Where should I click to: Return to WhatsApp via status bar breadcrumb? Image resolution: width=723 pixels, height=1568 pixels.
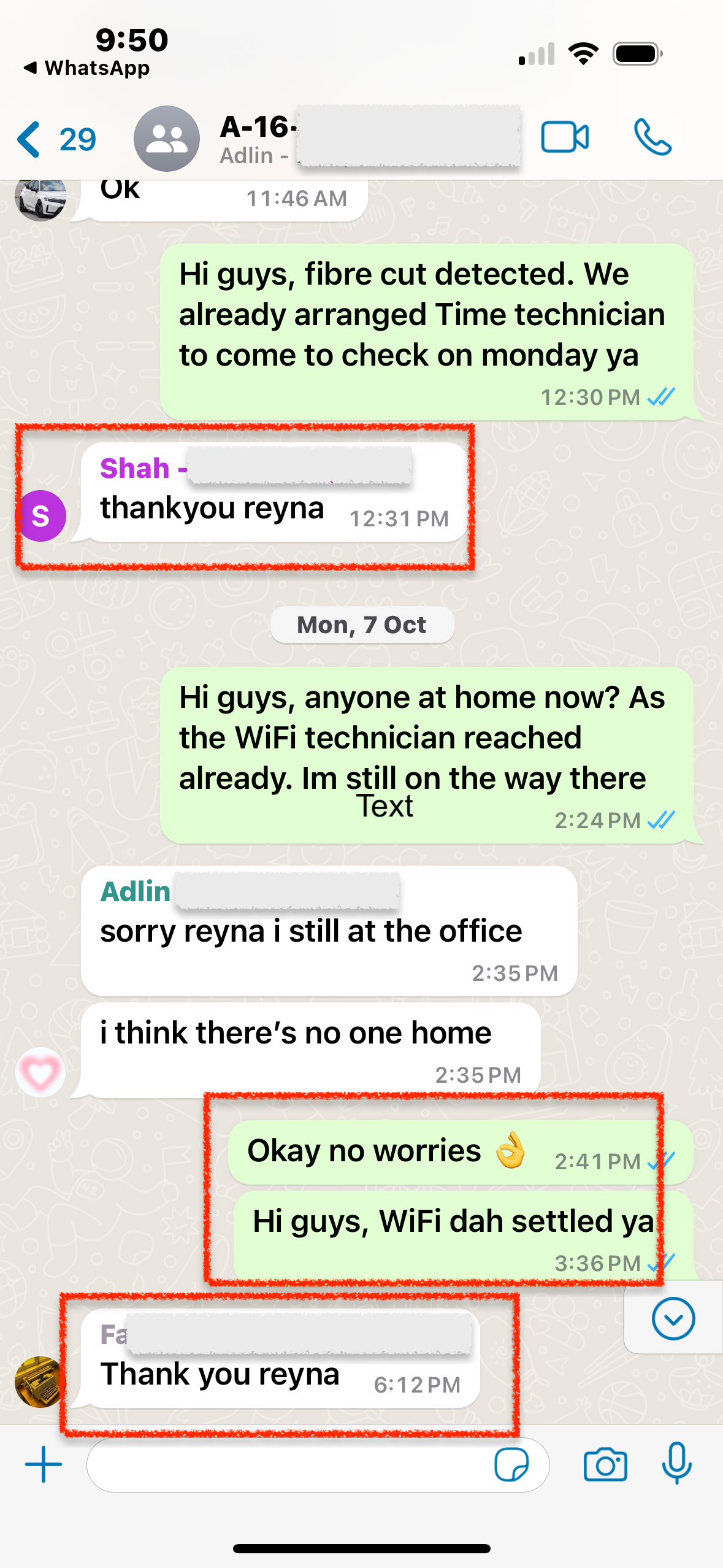86,68
